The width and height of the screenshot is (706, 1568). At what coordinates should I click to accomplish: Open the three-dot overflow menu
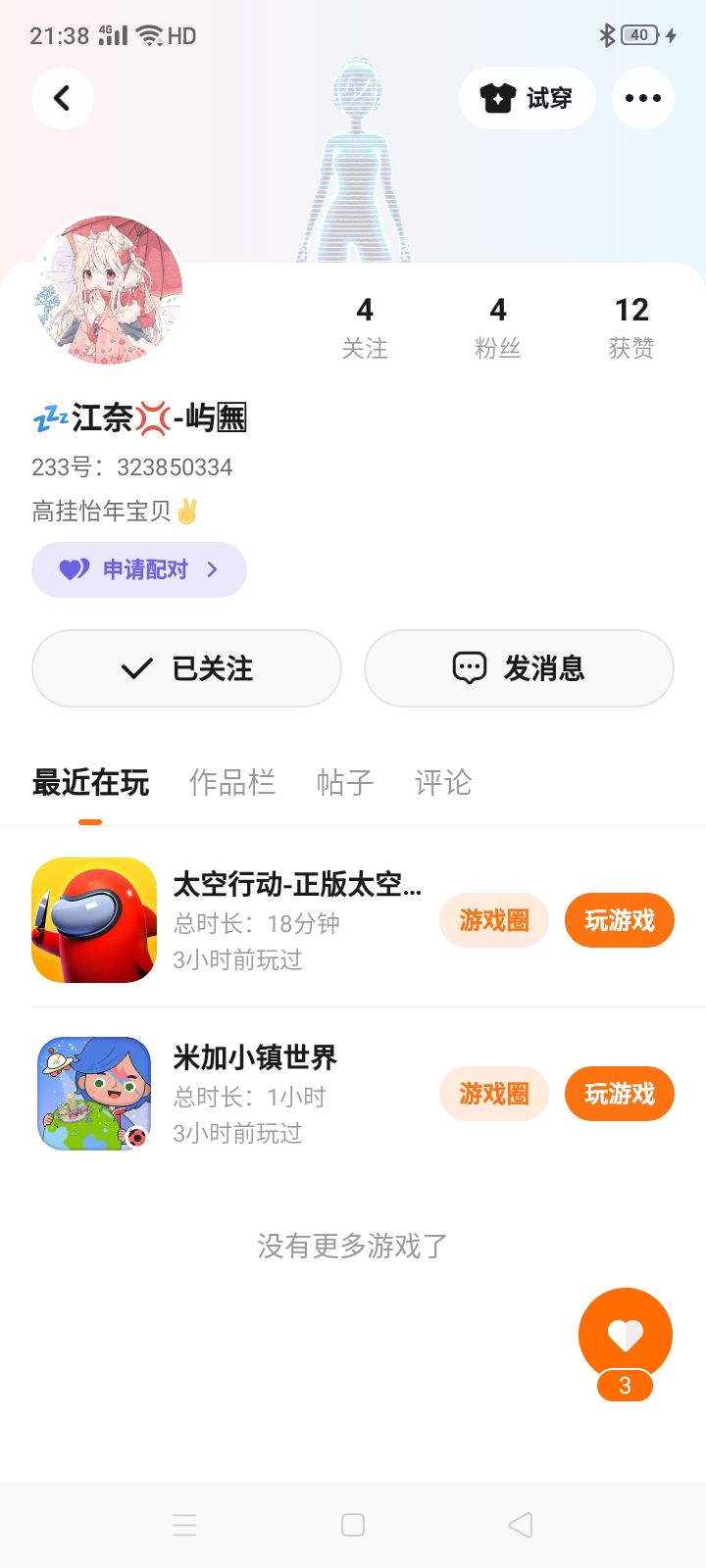tap(642, 98)
